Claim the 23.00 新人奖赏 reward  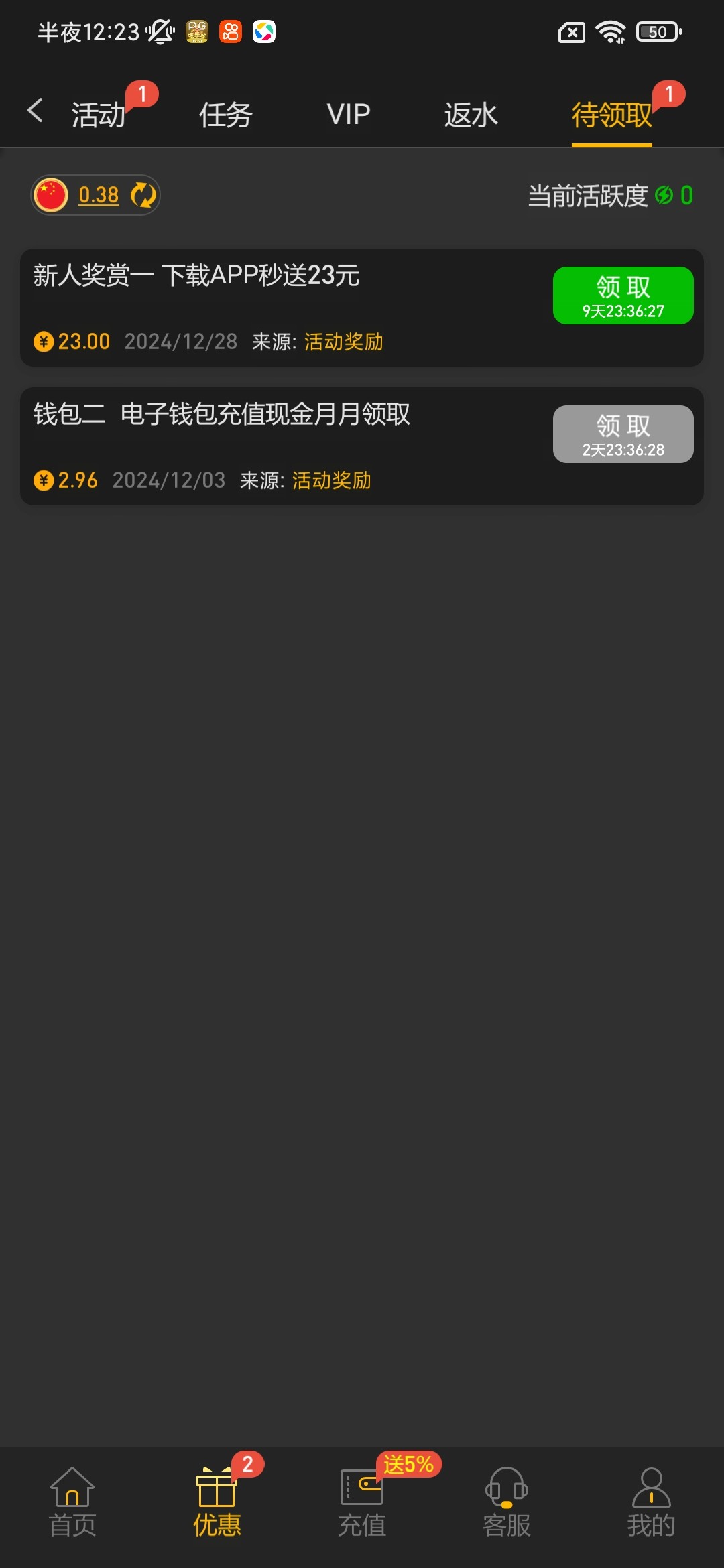(623, 296)
